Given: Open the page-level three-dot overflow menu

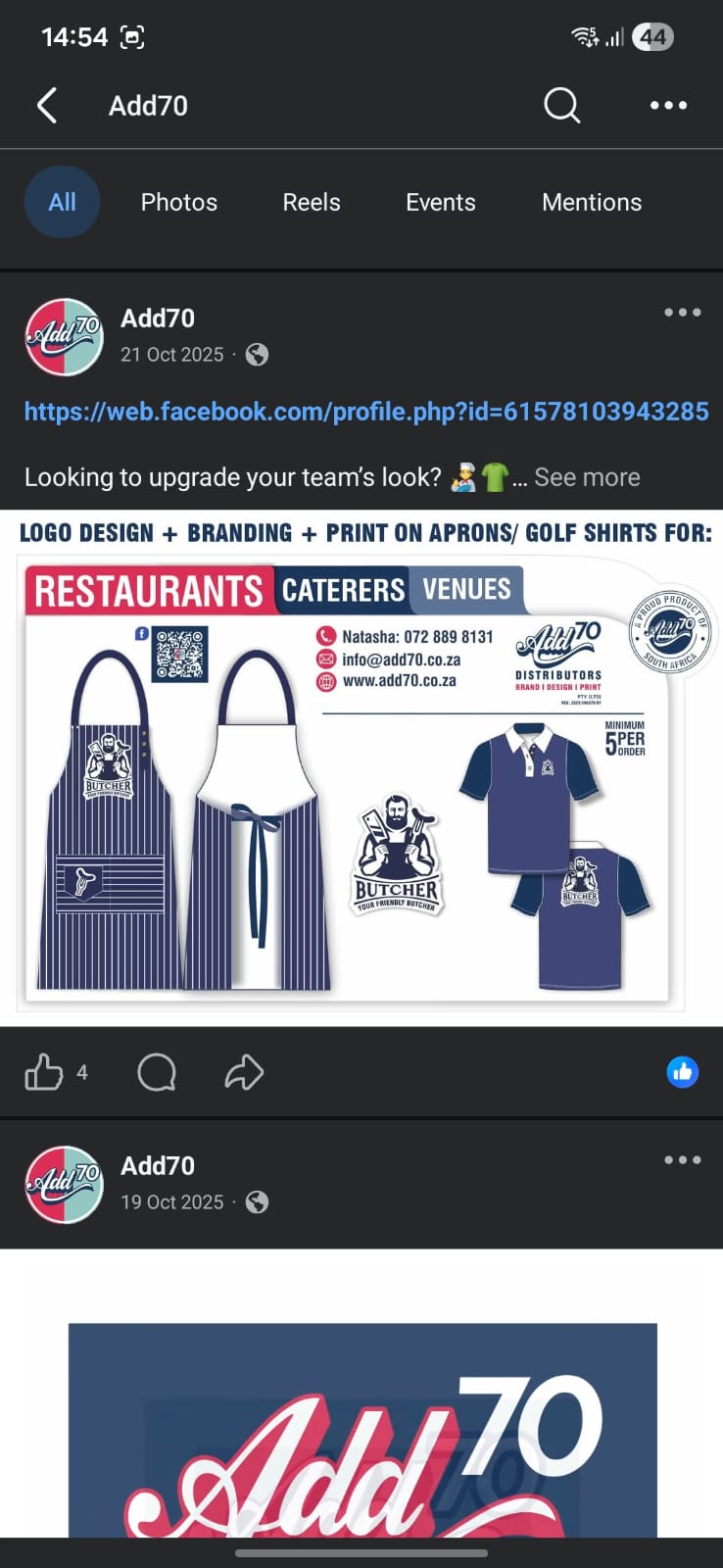Looking at the screenshot, I should 667,105.
